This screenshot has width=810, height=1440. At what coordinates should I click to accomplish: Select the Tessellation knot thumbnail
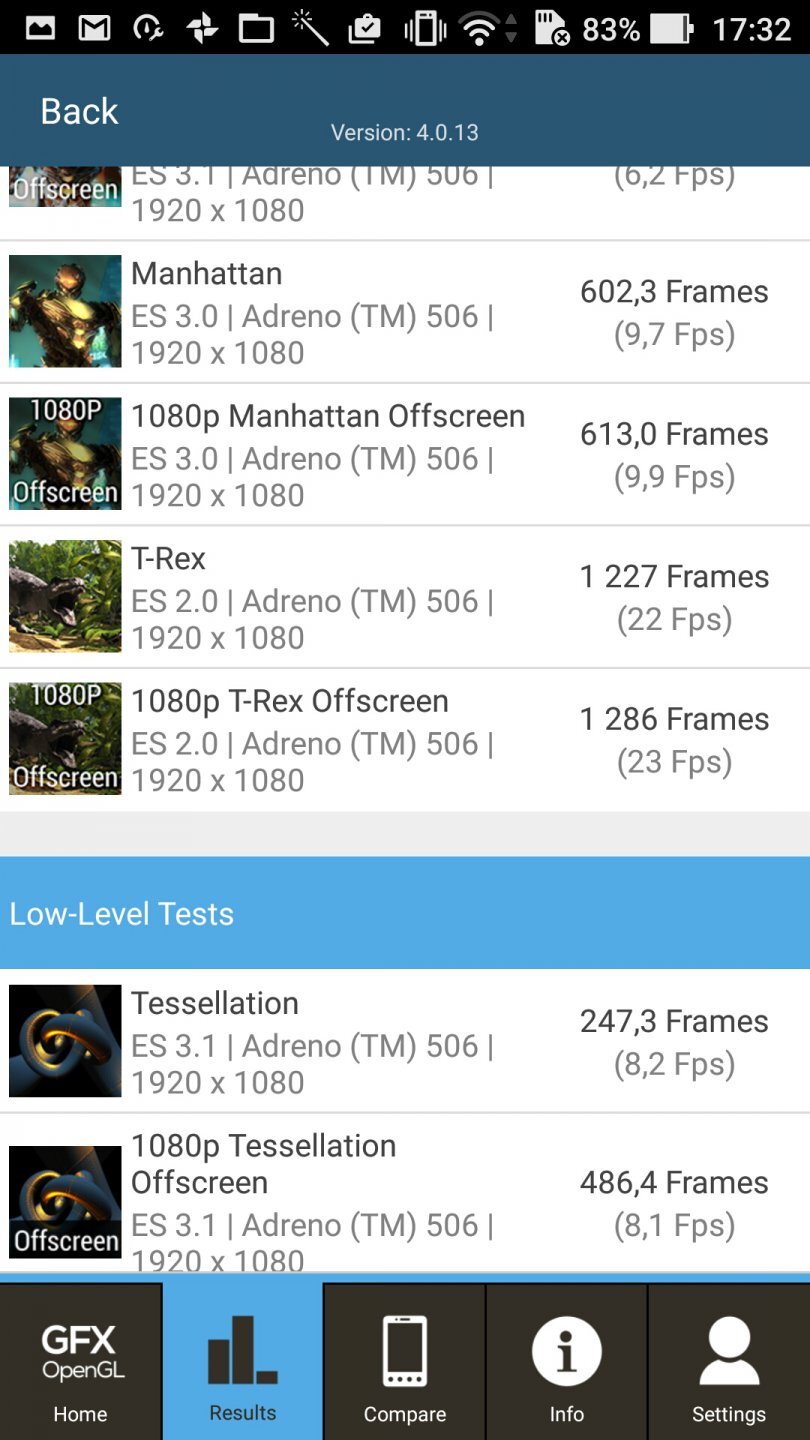[x=64, y=1040]
